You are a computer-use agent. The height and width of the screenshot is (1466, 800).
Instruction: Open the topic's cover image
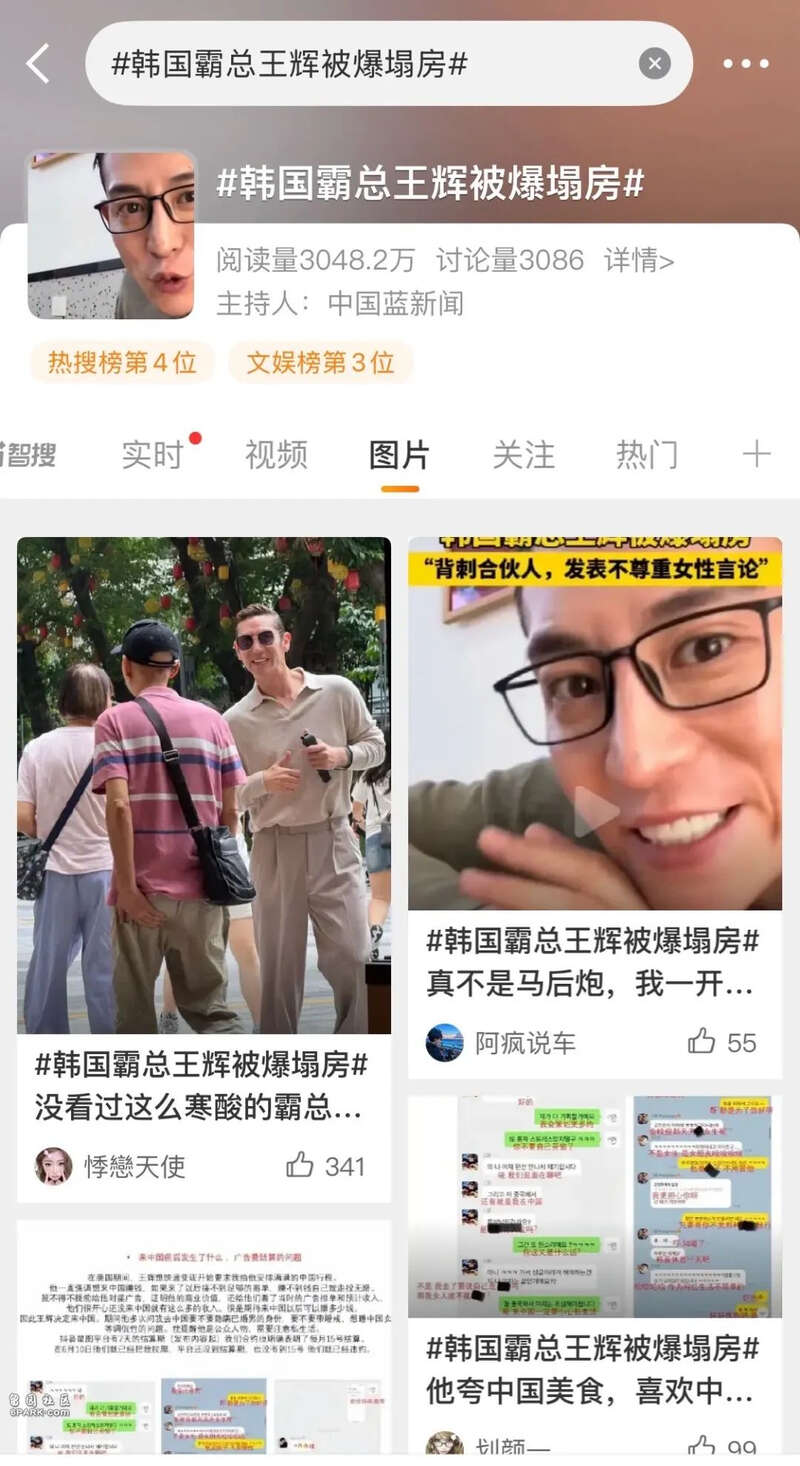coord(111,235)
